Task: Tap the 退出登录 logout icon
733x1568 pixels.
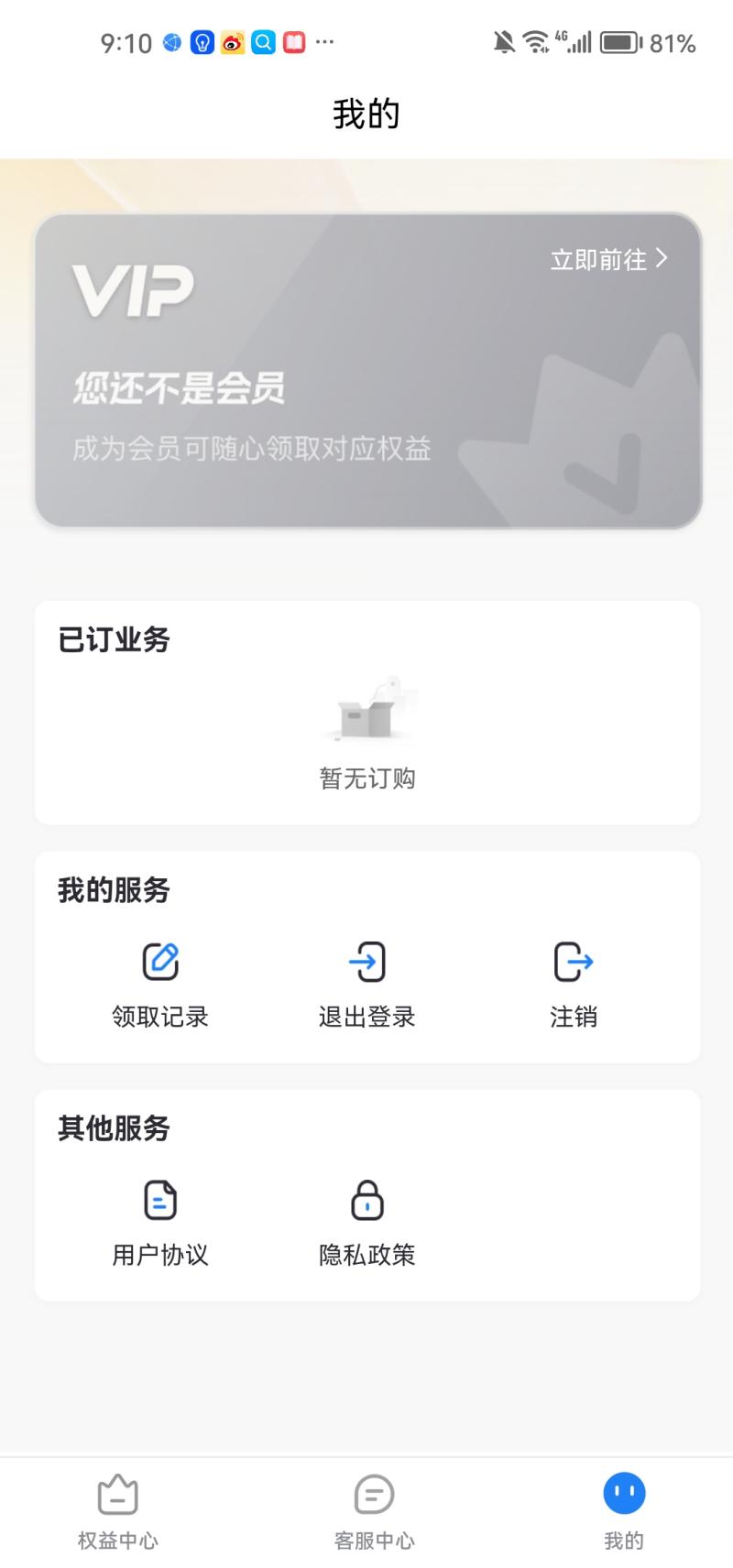Action: point(366,962)
